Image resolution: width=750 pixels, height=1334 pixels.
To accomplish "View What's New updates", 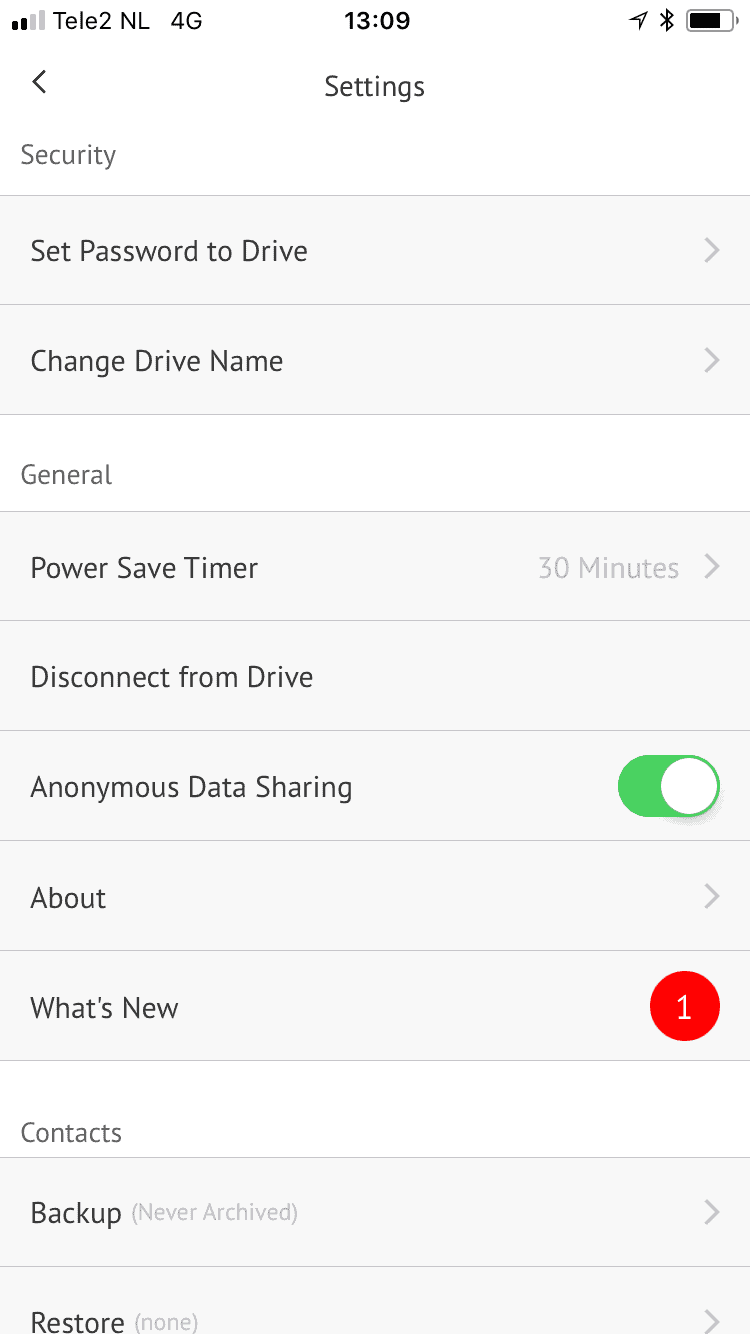I will [374, 1007].
